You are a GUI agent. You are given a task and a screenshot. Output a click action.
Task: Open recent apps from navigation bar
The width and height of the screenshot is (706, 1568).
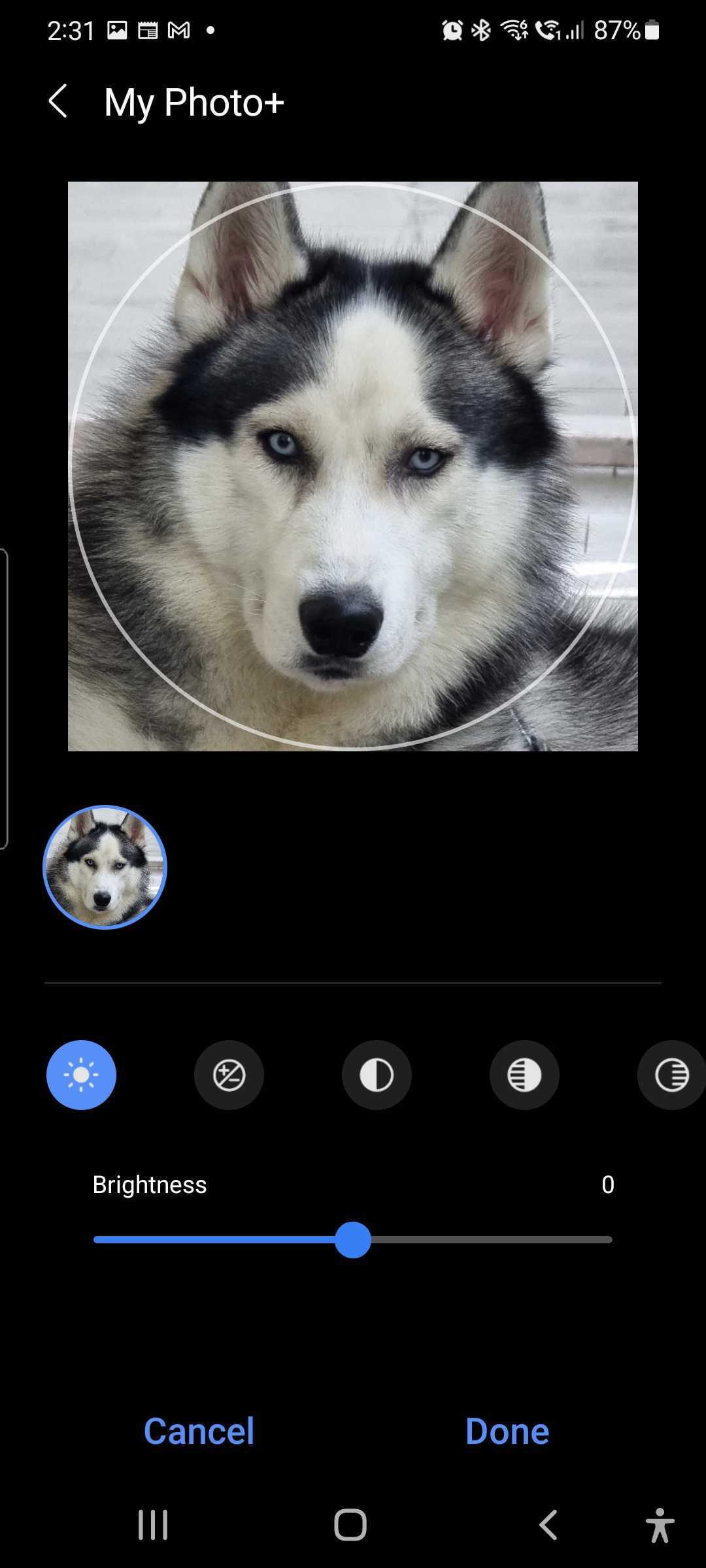tap(153, 1525)
